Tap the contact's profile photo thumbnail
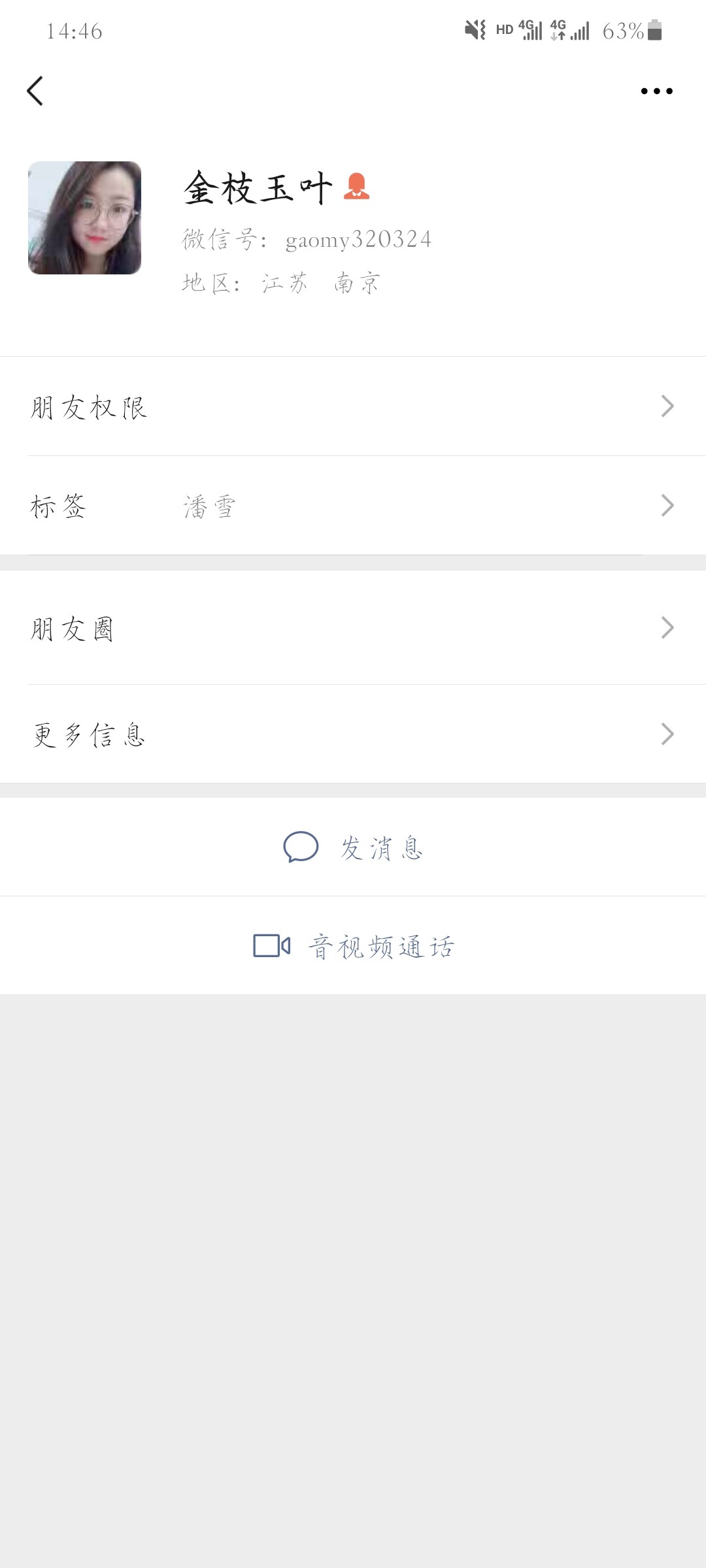The width and height of the screenshot is (706, 1568). (x=85, y=219)
